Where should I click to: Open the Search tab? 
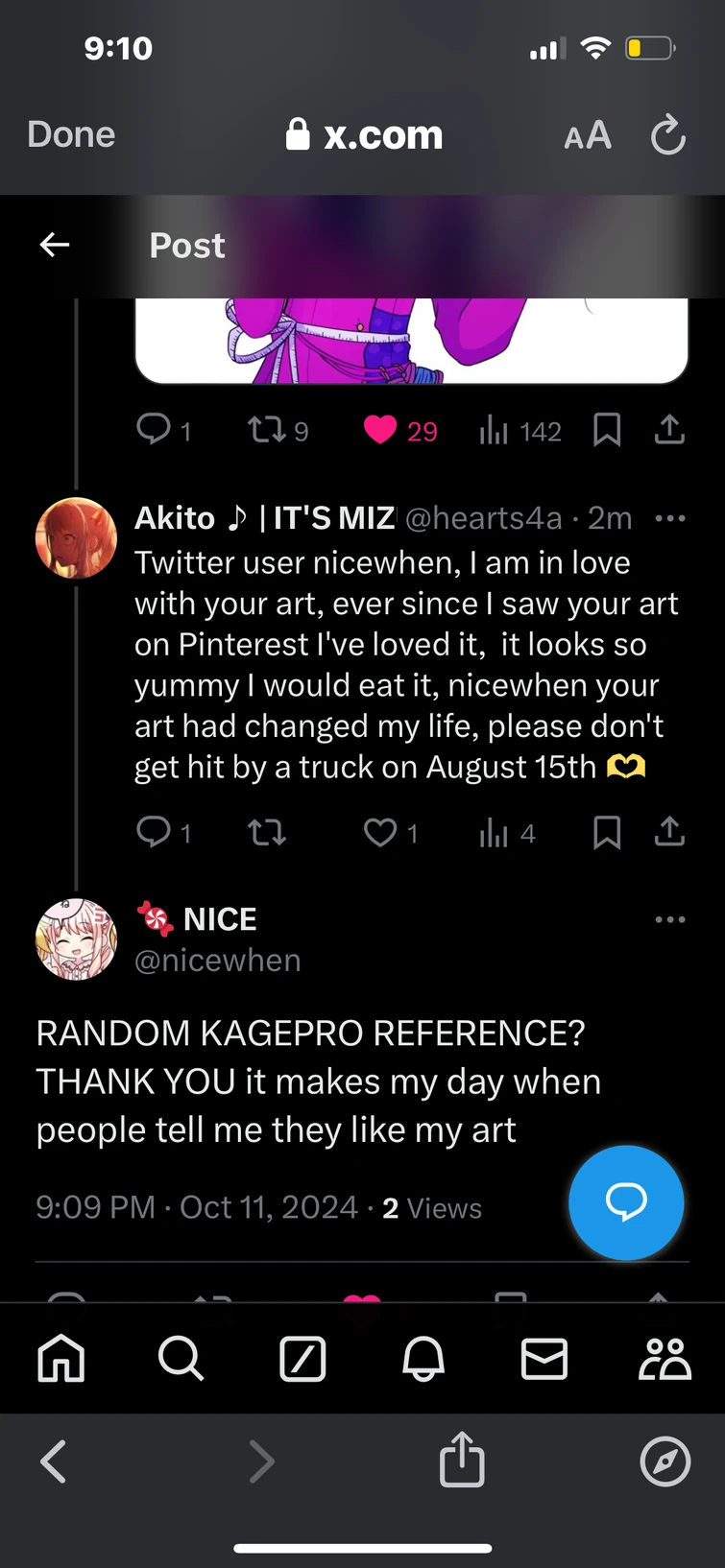[181, 1359]
